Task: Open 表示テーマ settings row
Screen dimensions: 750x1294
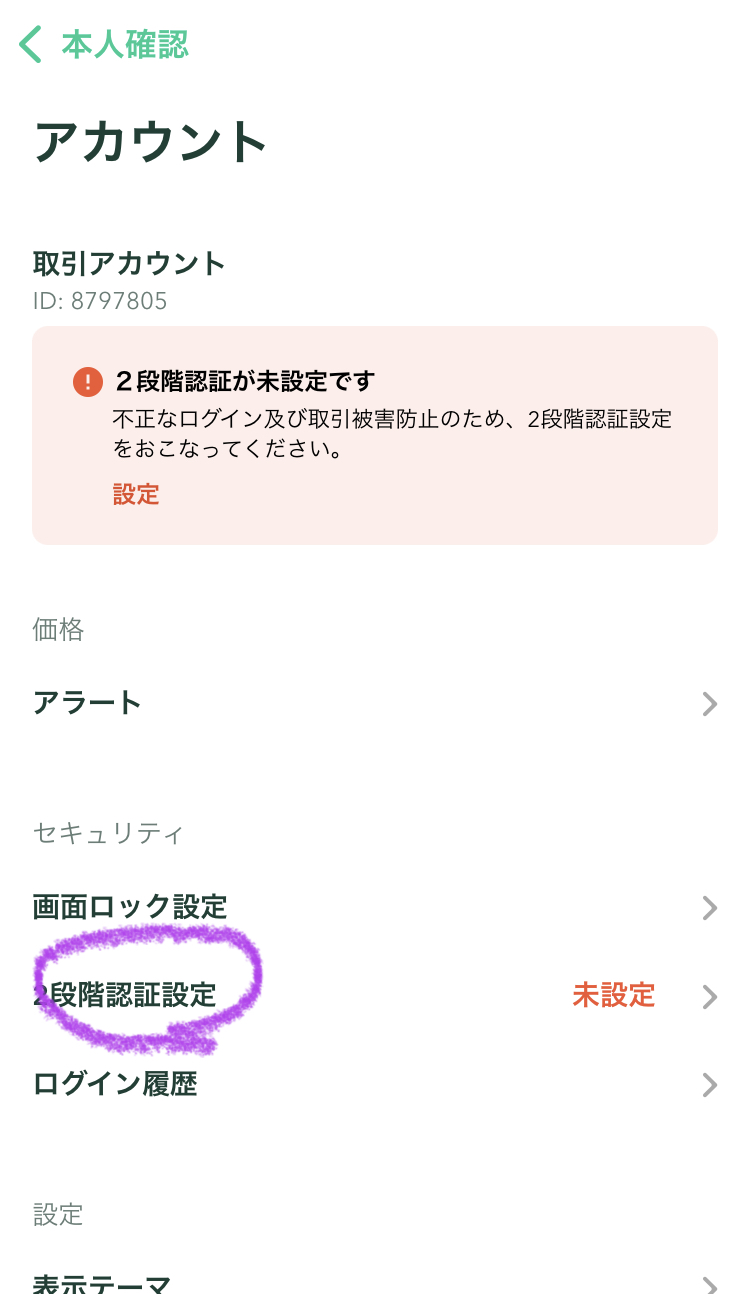Action: click(x=375, y=1283)
